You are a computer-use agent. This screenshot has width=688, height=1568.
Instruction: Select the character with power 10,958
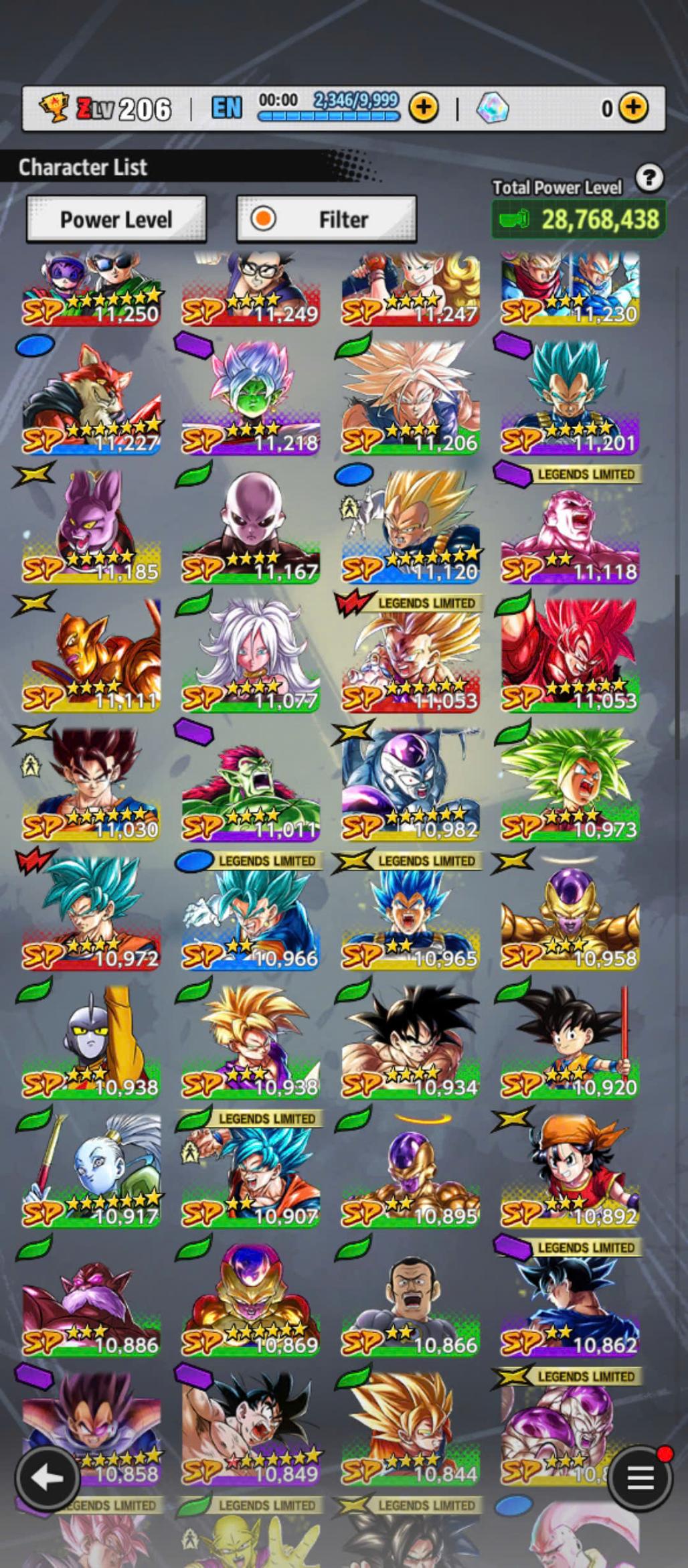[570, 915]
